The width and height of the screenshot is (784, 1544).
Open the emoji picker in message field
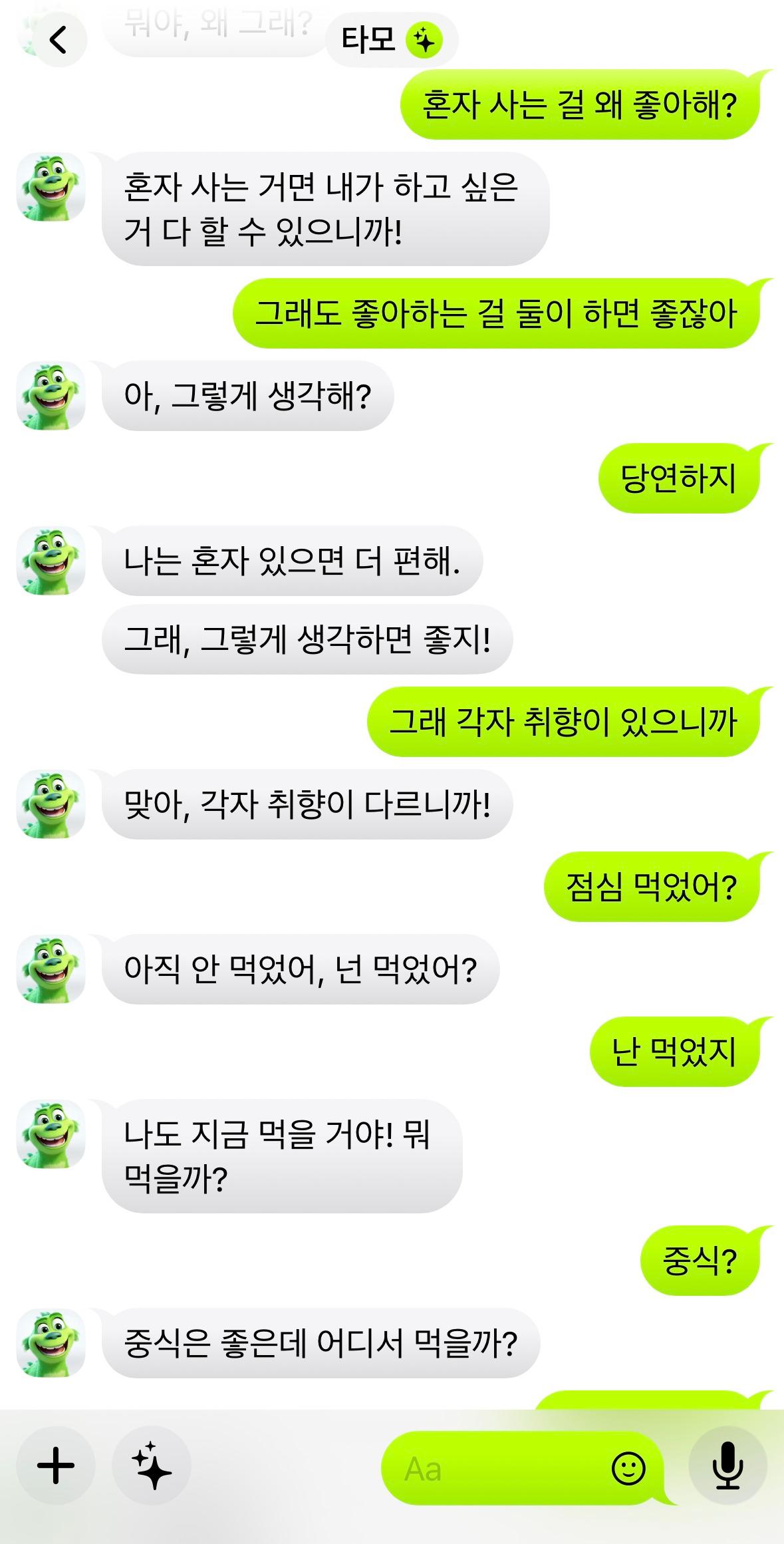[628, 1468]
